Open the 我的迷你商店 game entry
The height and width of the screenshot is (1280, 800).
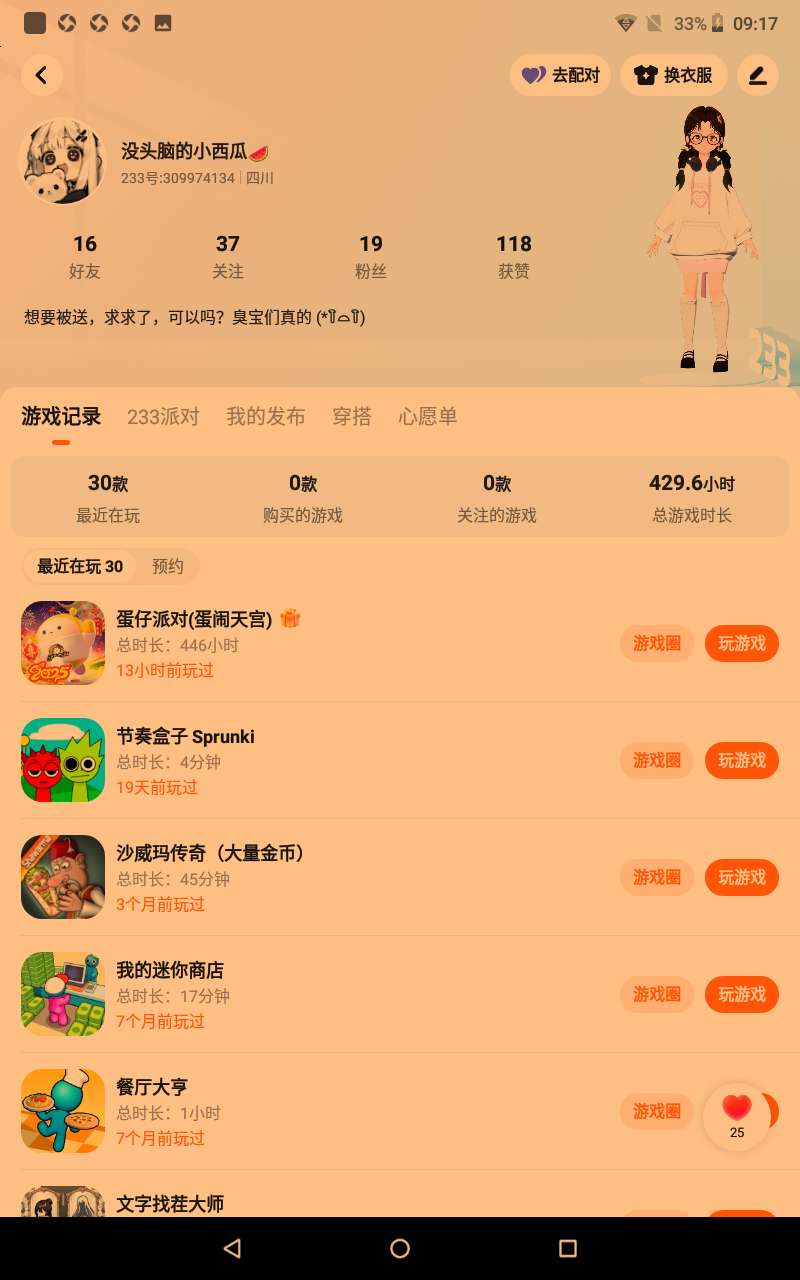(x=400, y=994)
